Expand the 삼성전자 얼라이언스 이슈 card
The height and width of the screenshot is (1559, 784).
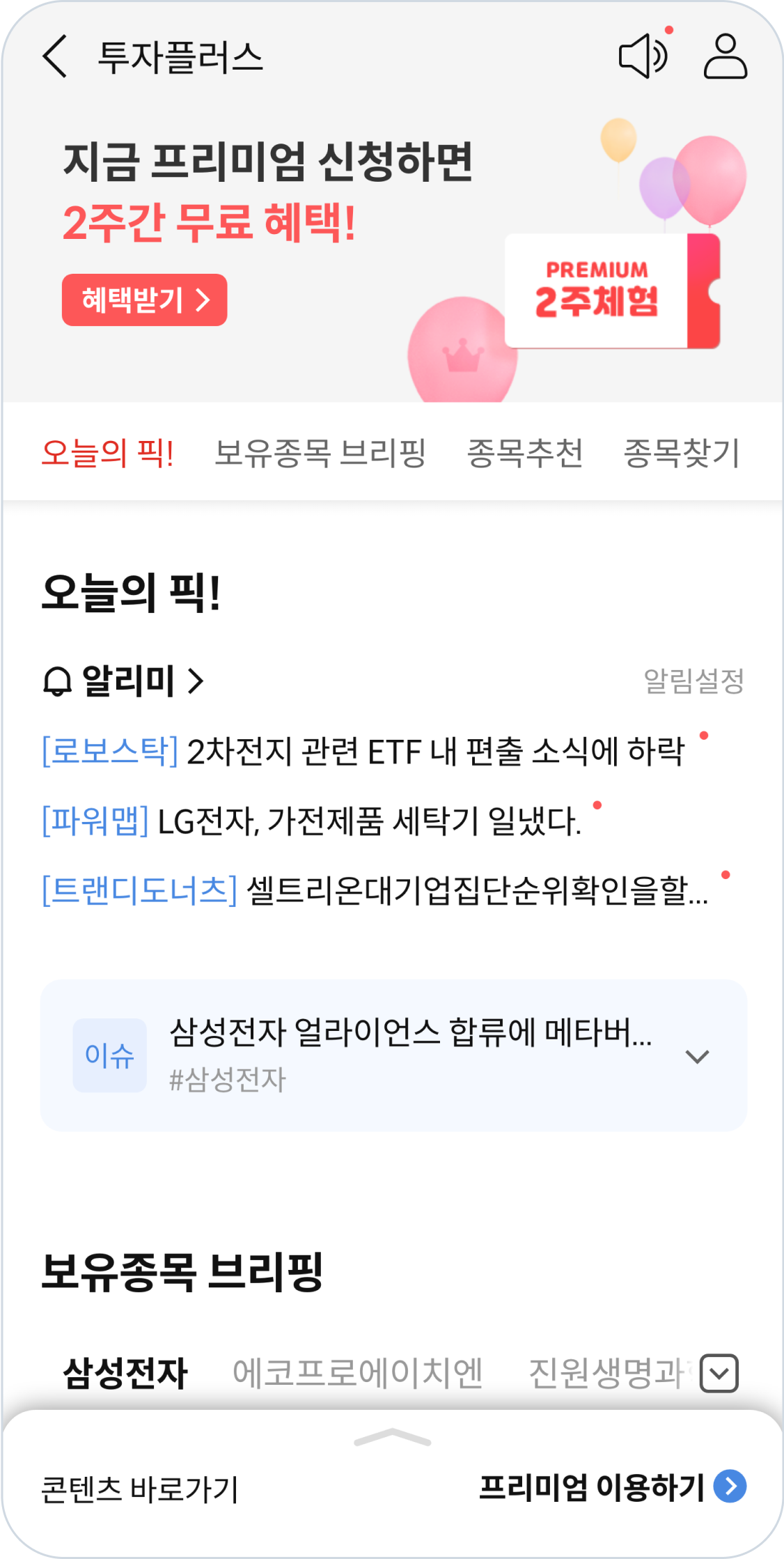[x=697, y=1056]
